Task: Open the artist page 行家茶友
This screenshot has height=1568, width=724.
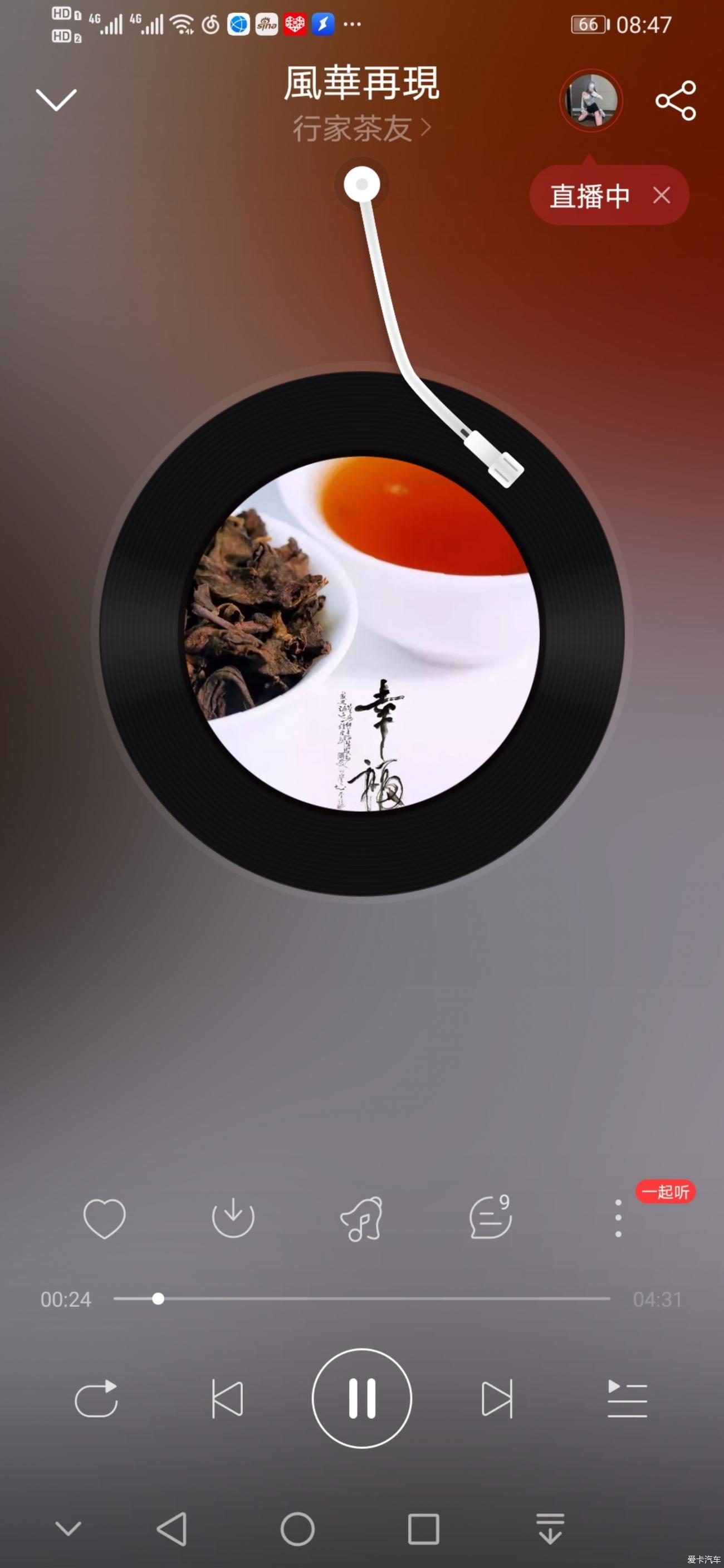Action: 361,129
